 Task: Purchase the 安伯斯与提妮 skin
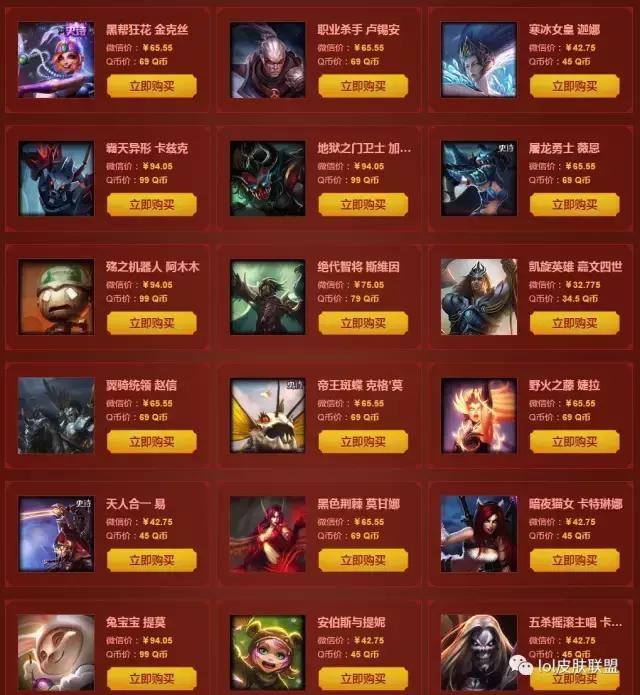click(363, 678)
